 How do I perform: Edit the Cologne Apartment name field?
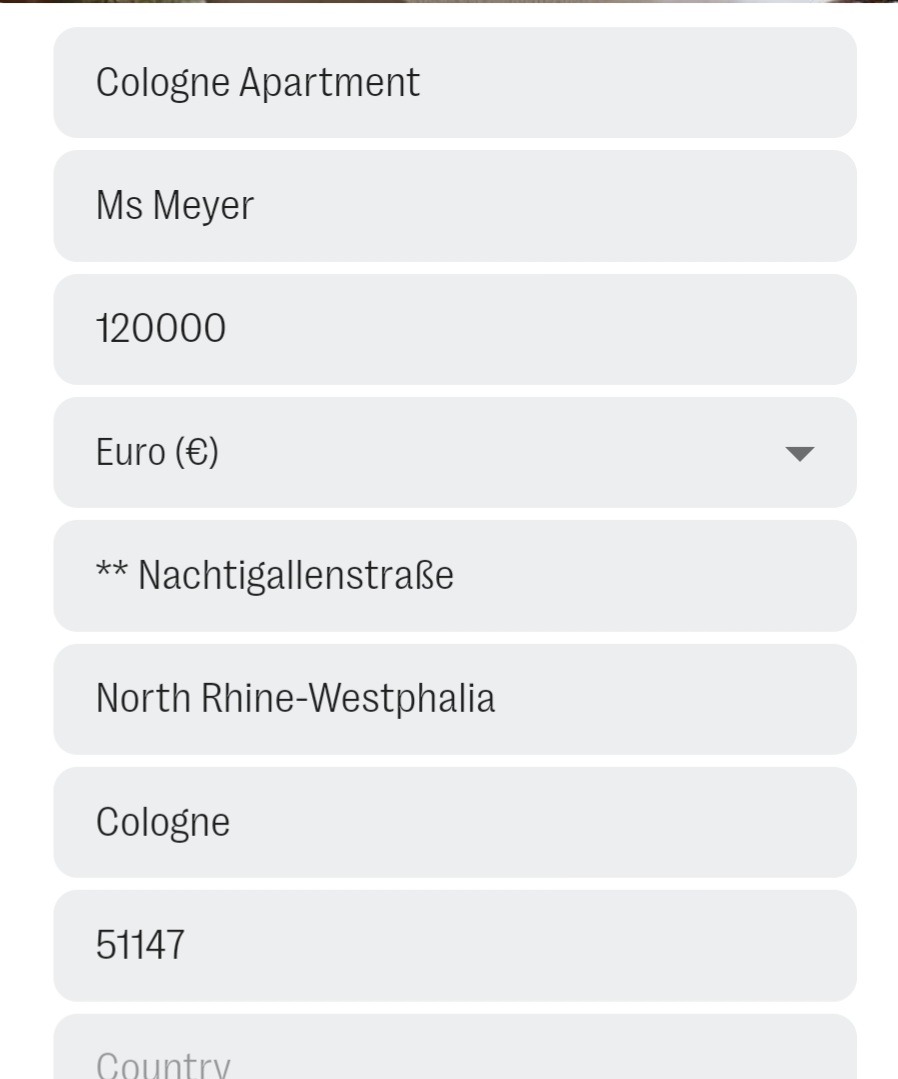(455, 82)
